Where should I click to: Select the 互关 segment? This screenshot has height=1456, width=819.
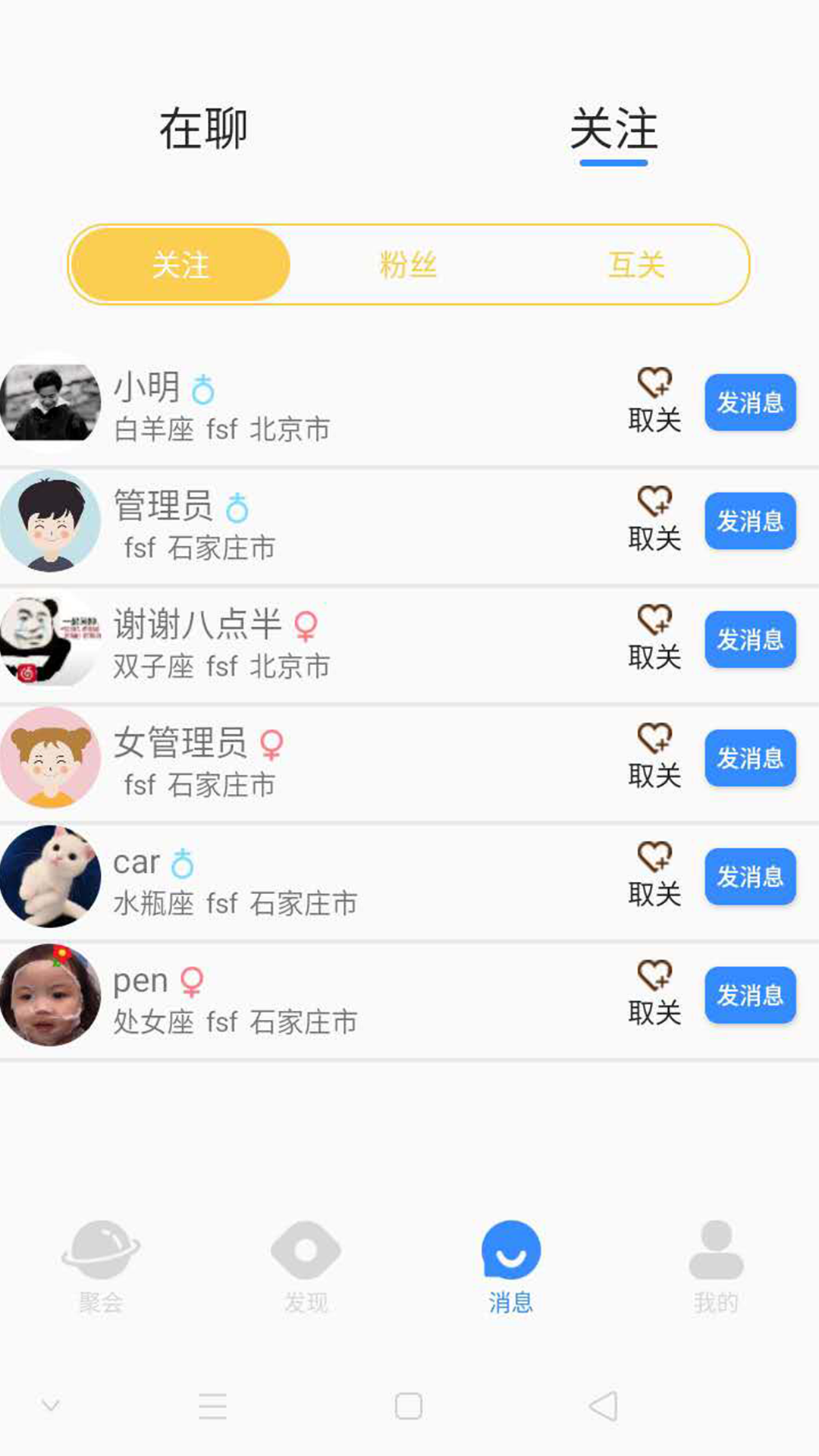pos(635,265)
